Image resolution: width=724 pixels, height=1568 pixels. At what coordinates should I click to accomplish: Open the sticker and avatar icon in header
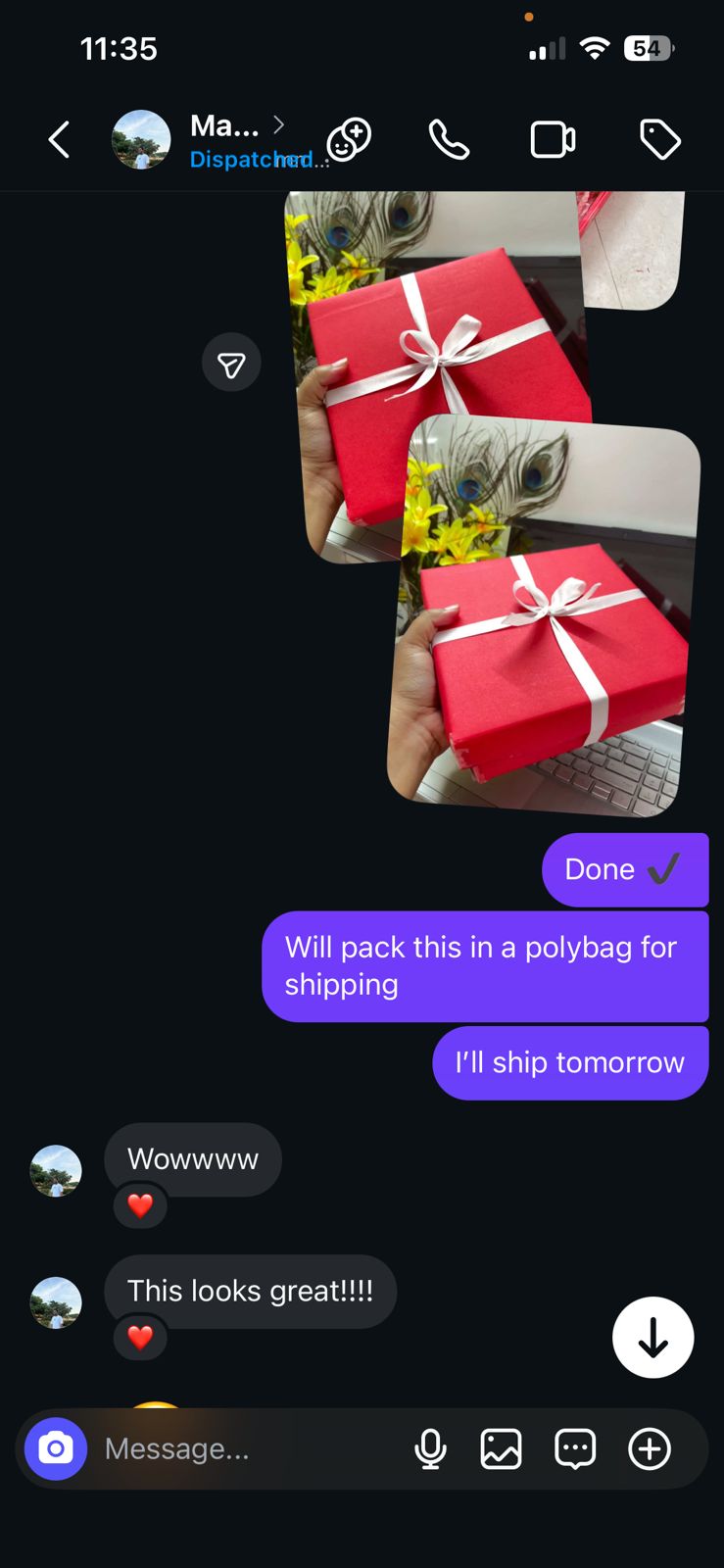tap(349, 140)
